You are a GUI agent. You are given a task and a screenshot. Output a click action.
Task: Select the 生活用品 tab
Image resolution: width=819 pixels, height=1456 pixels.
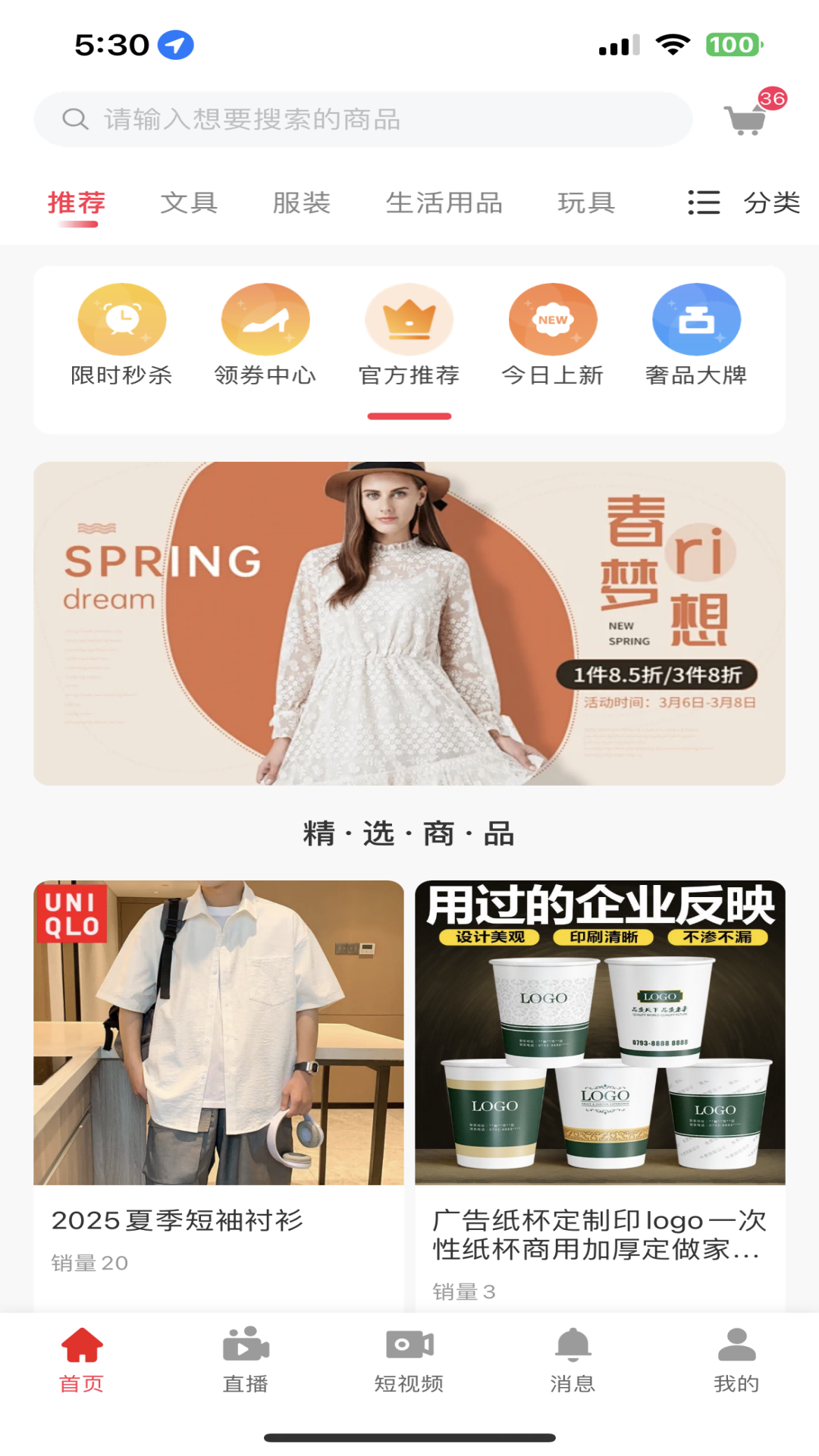(444, 202)
